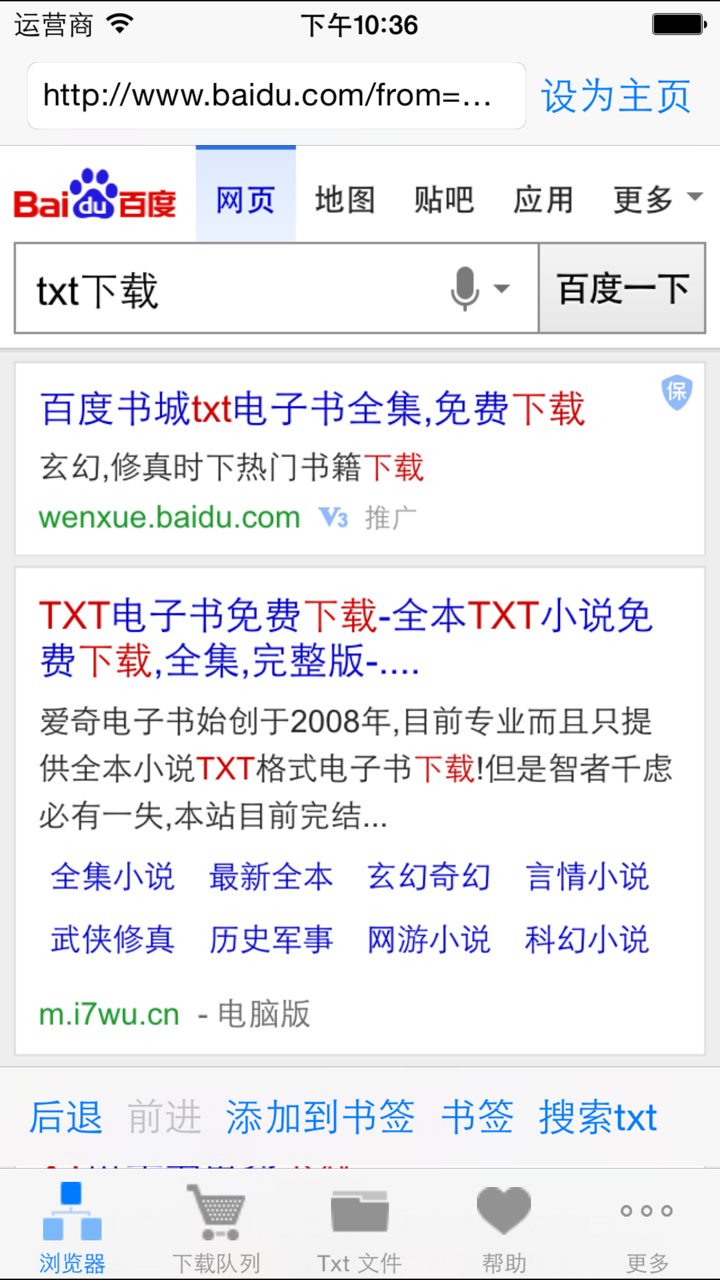
Task: Open 下载队列 using the shopping cart icon
Action: tap(215, 1212)
